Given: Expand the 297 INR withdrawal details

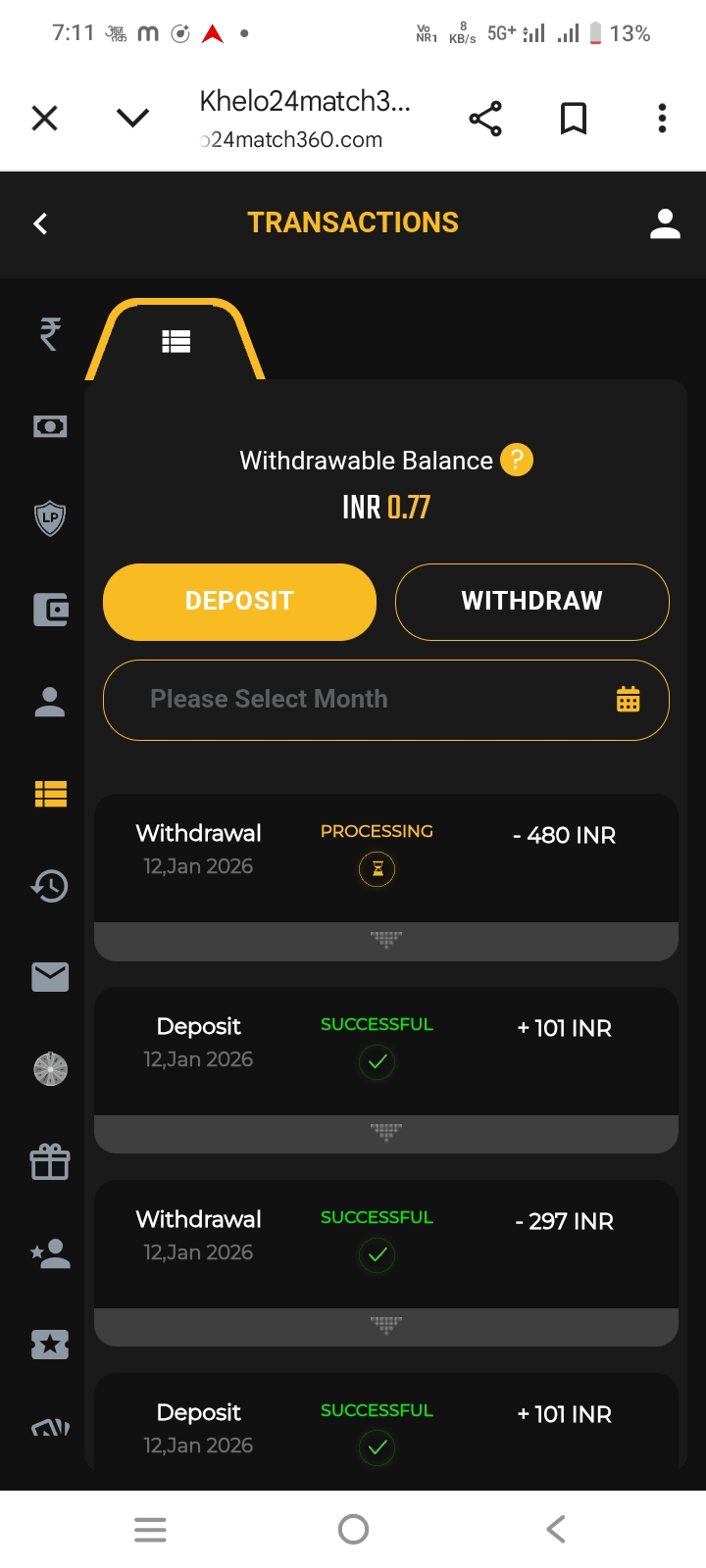Looking at the screenshot, I should (386, 1327).
